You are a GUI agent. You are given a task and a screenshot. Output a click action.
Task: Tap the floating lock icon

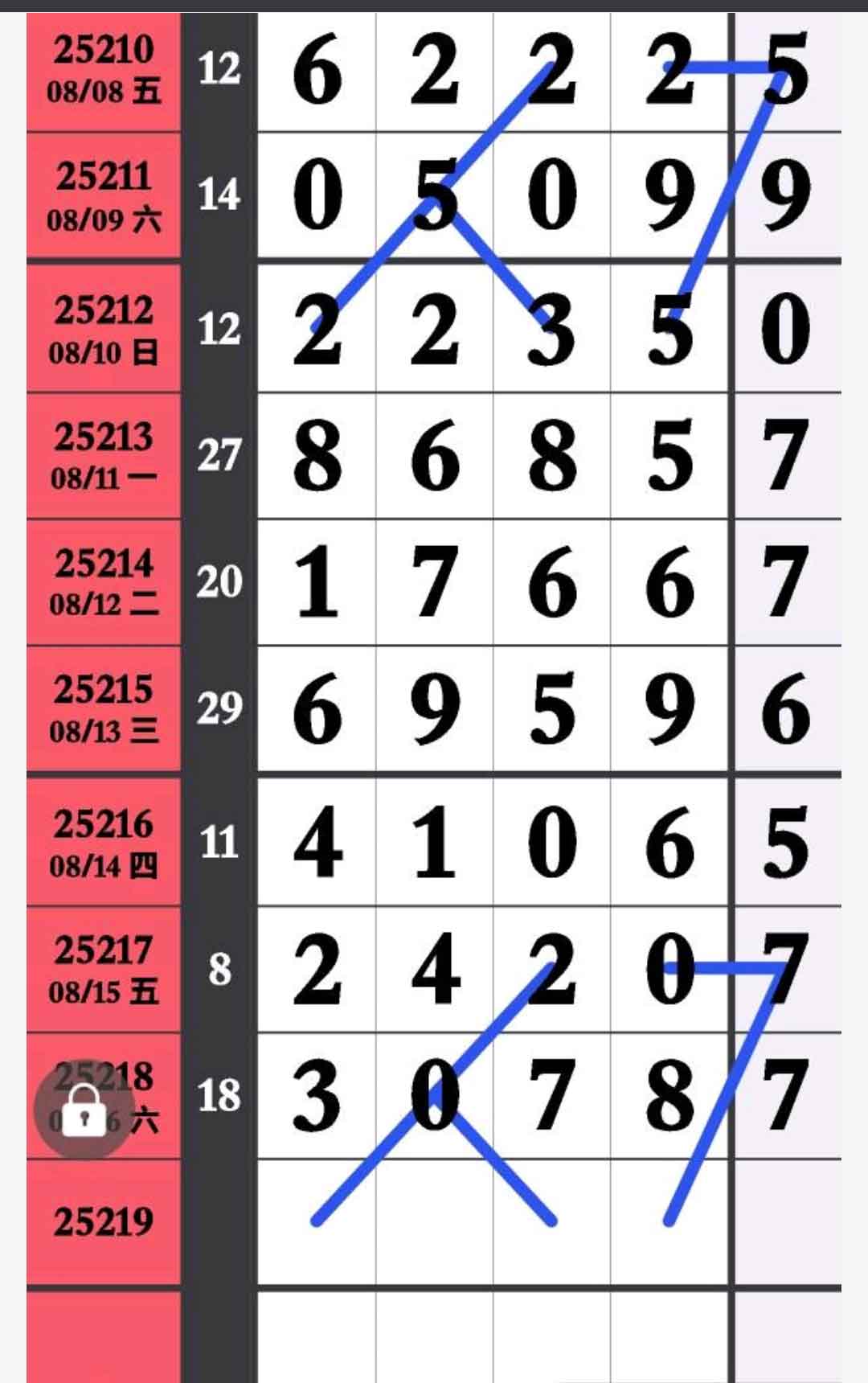tap(84, 1110)
